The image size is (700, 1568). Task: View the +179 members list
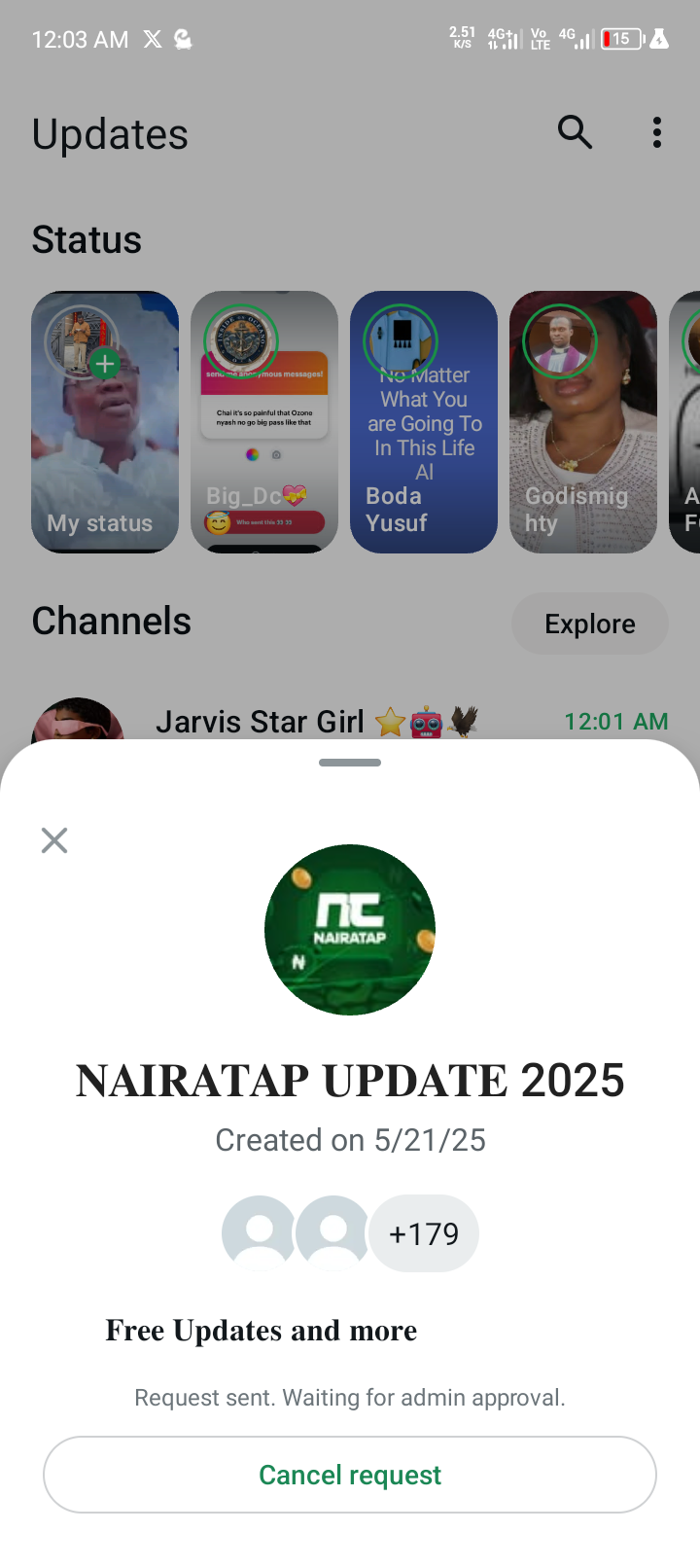point(423,1233)
